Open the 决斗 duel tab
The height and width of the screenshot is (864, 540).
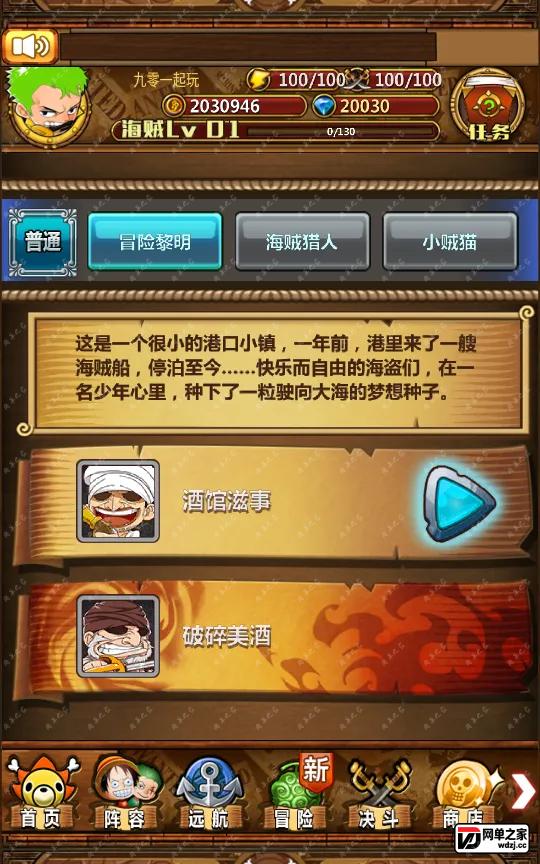pyautogui.click(x=379, y=792)
